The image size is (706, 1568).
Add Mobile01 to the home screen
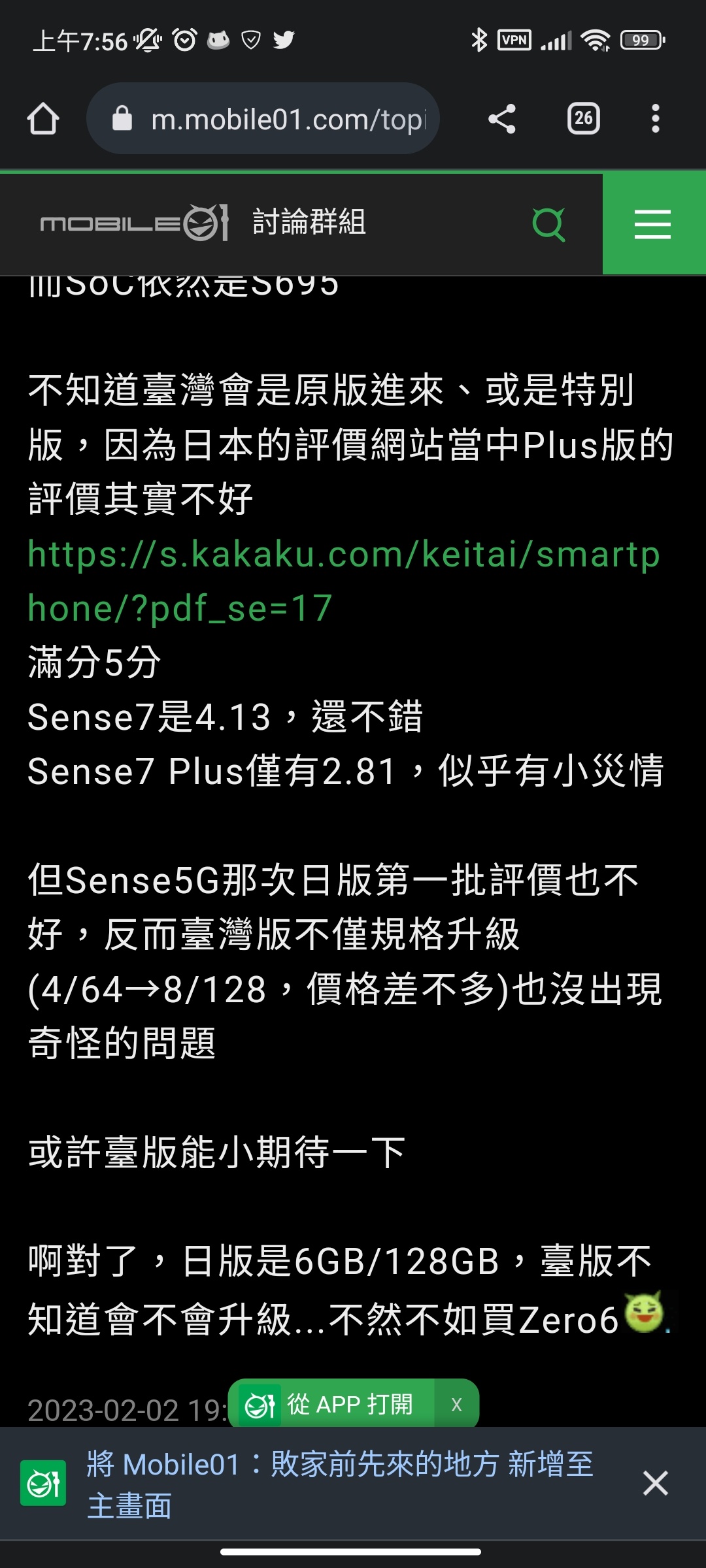340,1484
